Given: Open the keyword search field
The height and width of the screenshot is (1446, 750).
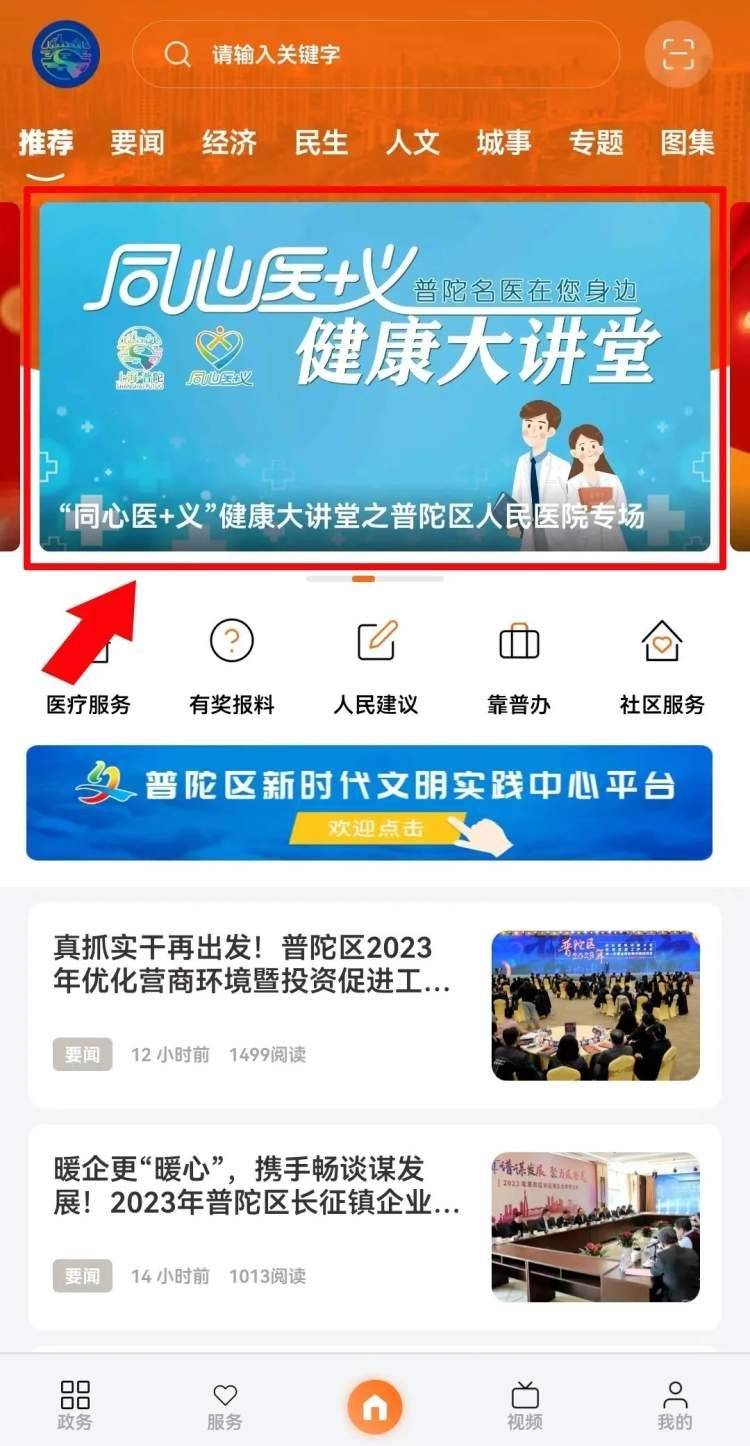Looking at the screenshot, I should [x=375, y=54].
